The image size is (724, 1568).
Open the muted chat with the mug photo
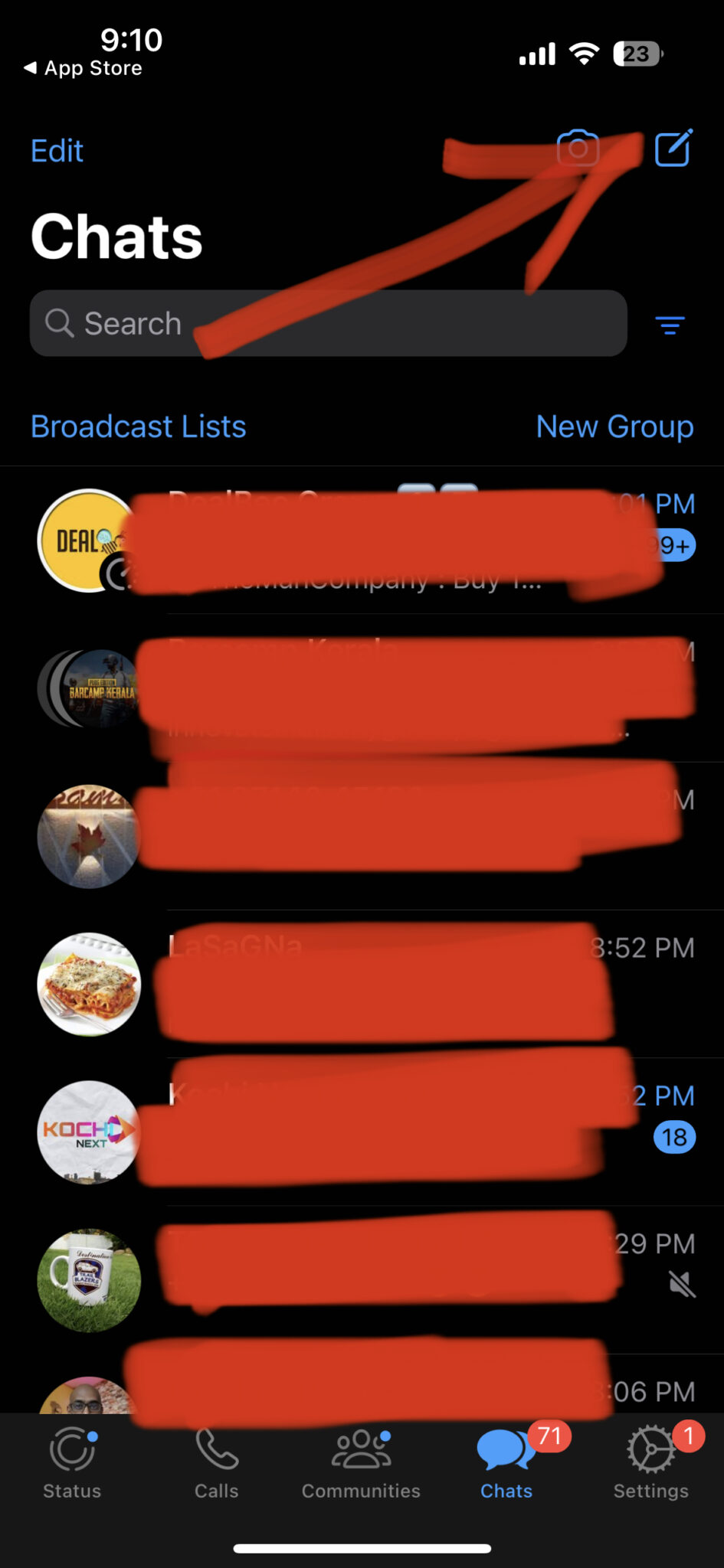click(362, 1279)
